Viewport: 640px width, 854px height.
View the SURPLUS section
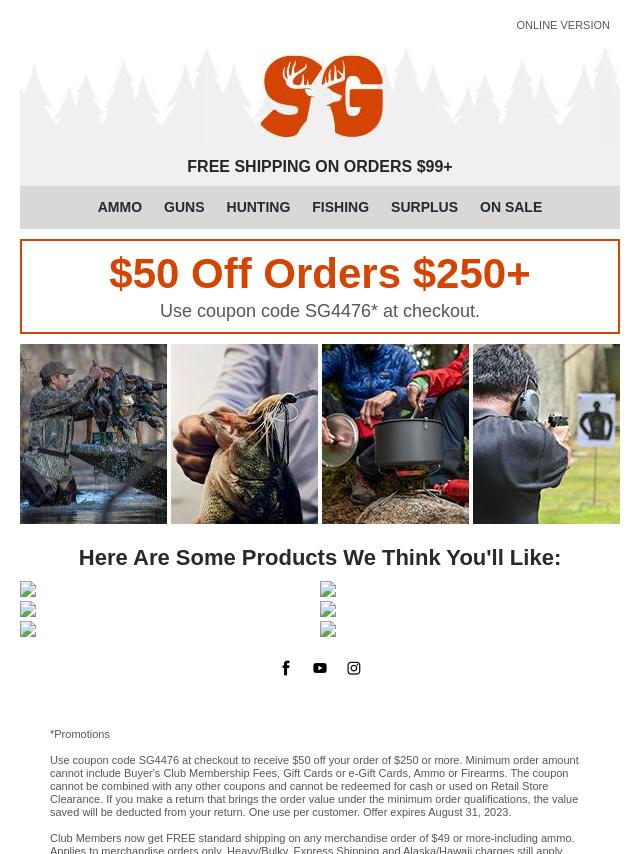coord(424,207)
